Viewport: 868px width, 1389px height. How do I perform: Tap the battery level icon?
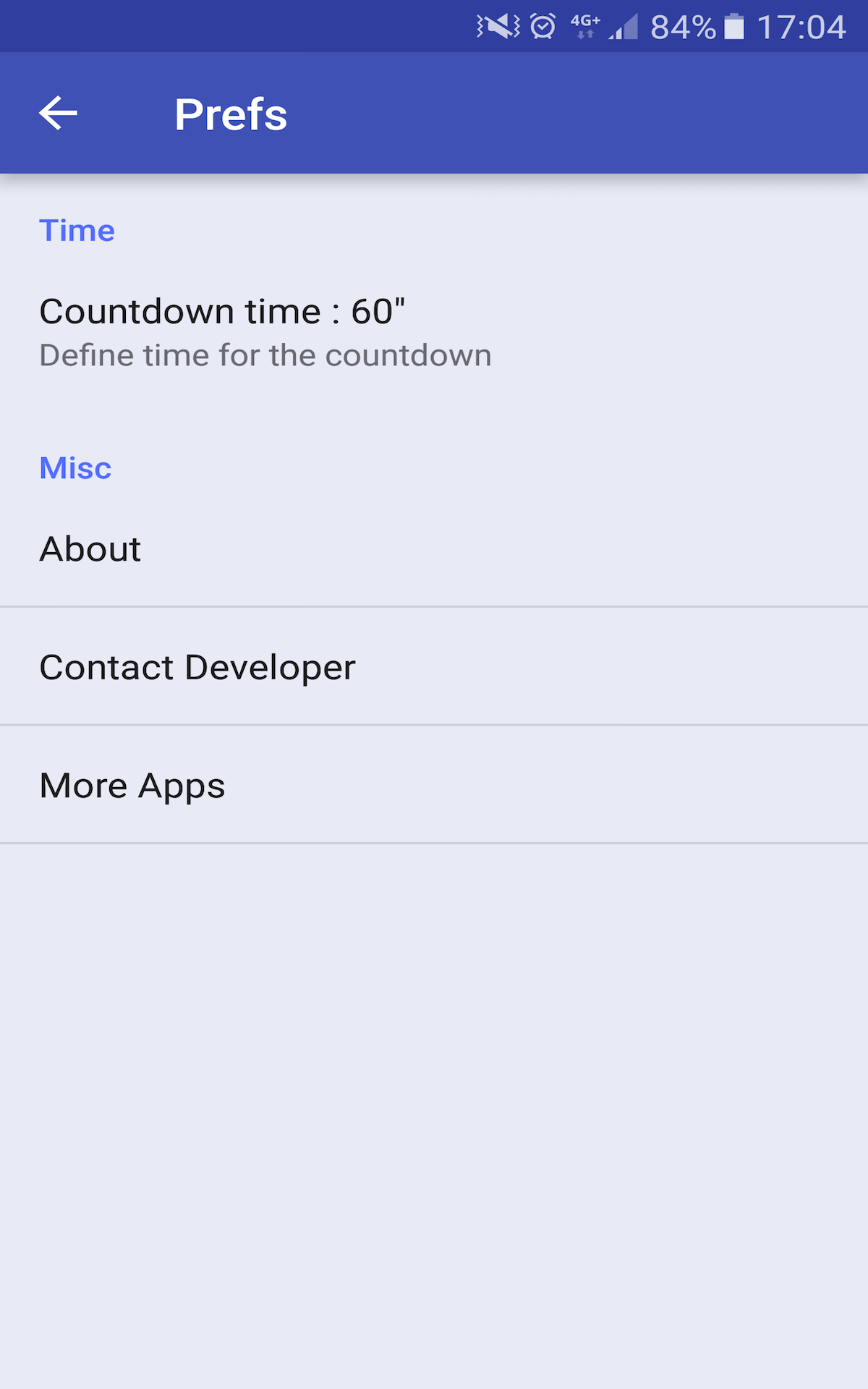tap(735, 26)
